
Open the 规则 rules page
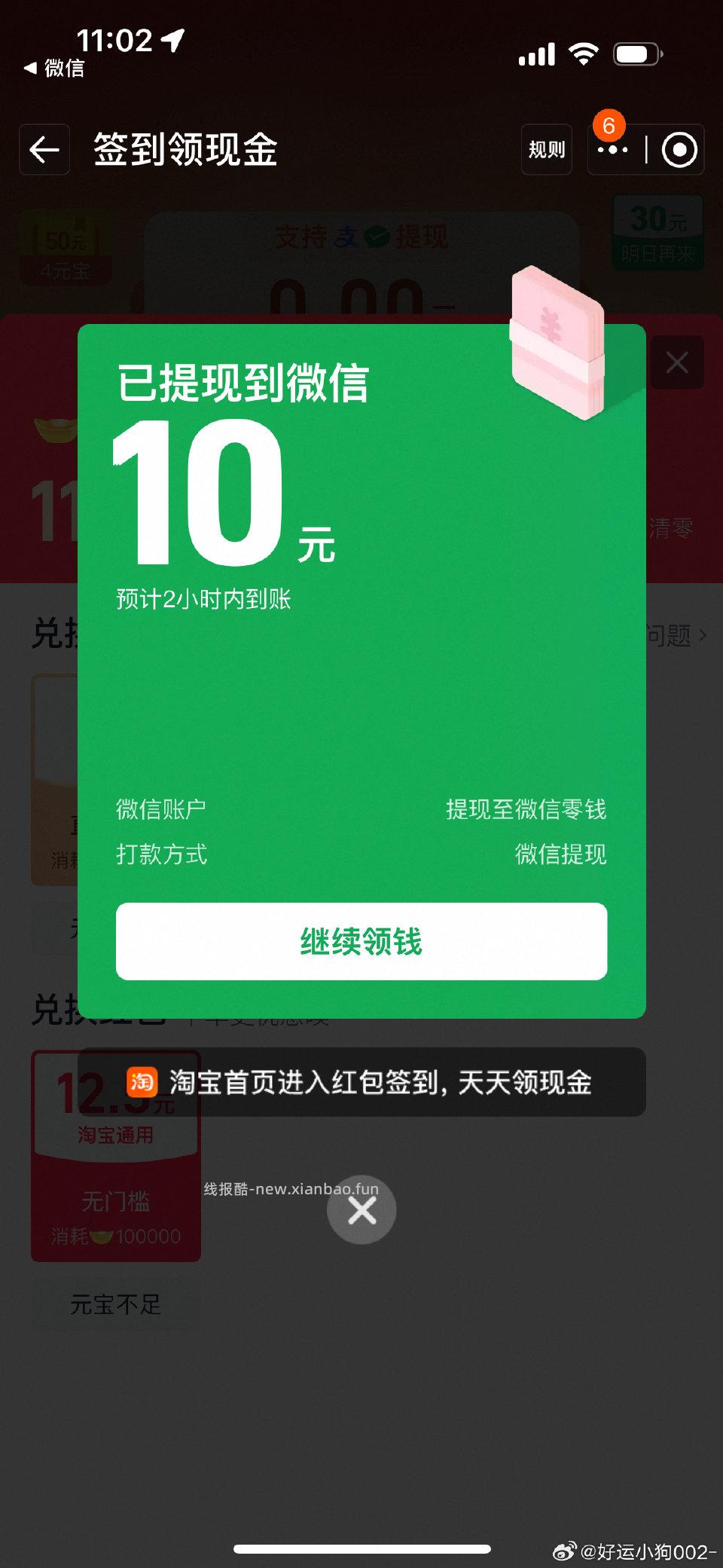click(x=547, y=149)
